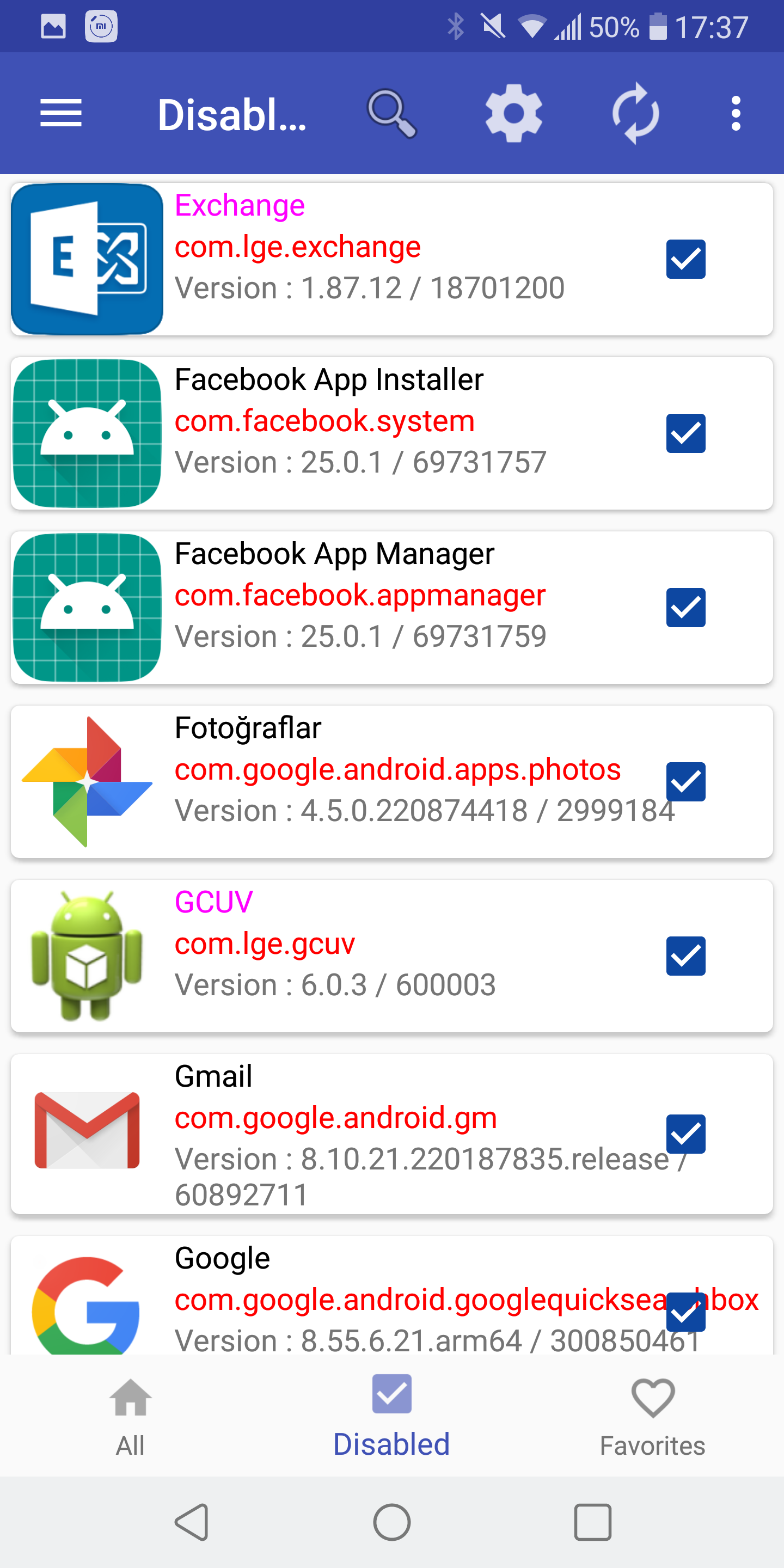Tap the refresh icon
This screenshot has width=784, height=1568.
point(635,113)
